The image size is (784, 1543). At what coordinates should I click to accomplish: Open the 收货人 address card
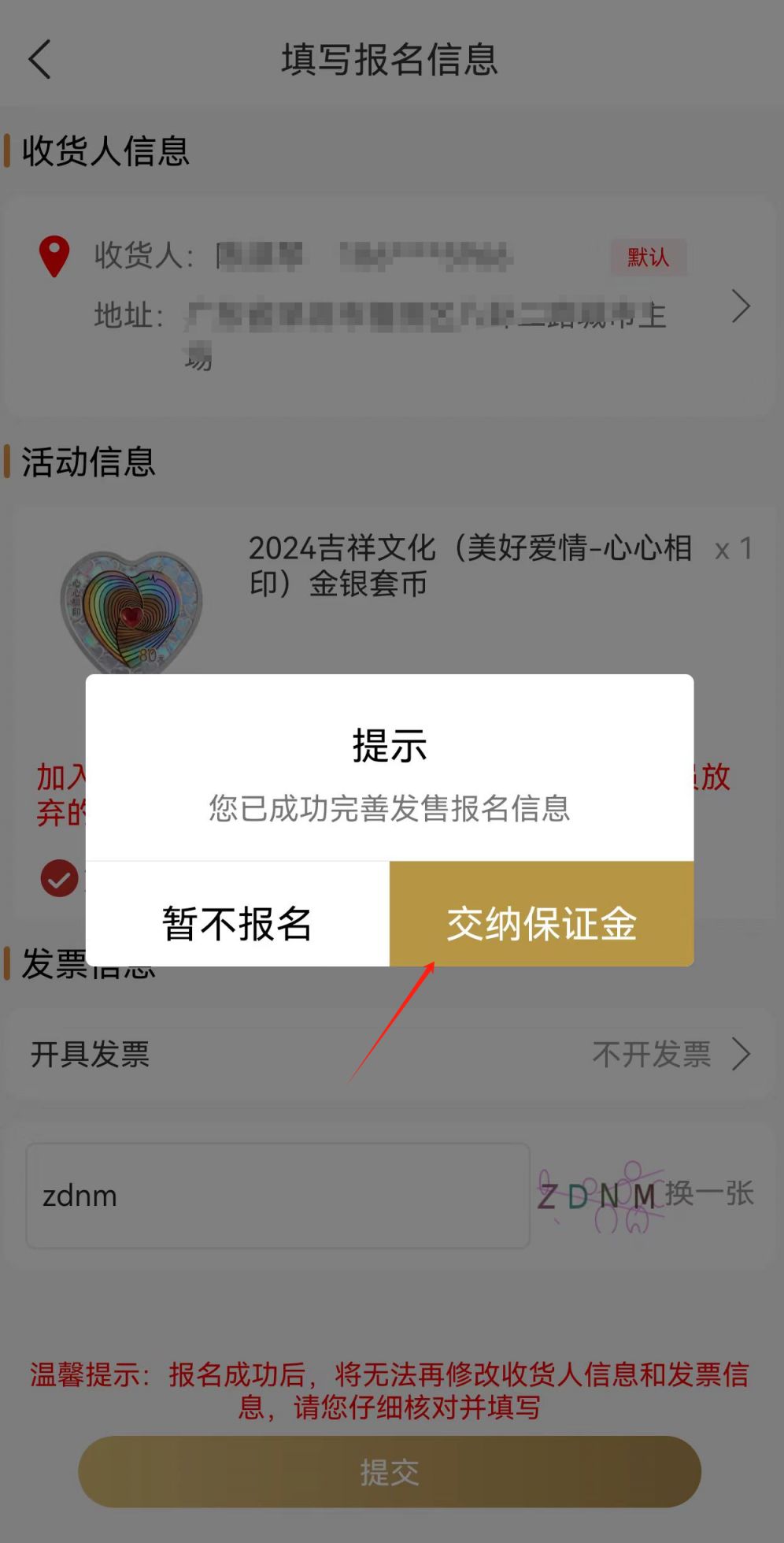click(390, 306)
